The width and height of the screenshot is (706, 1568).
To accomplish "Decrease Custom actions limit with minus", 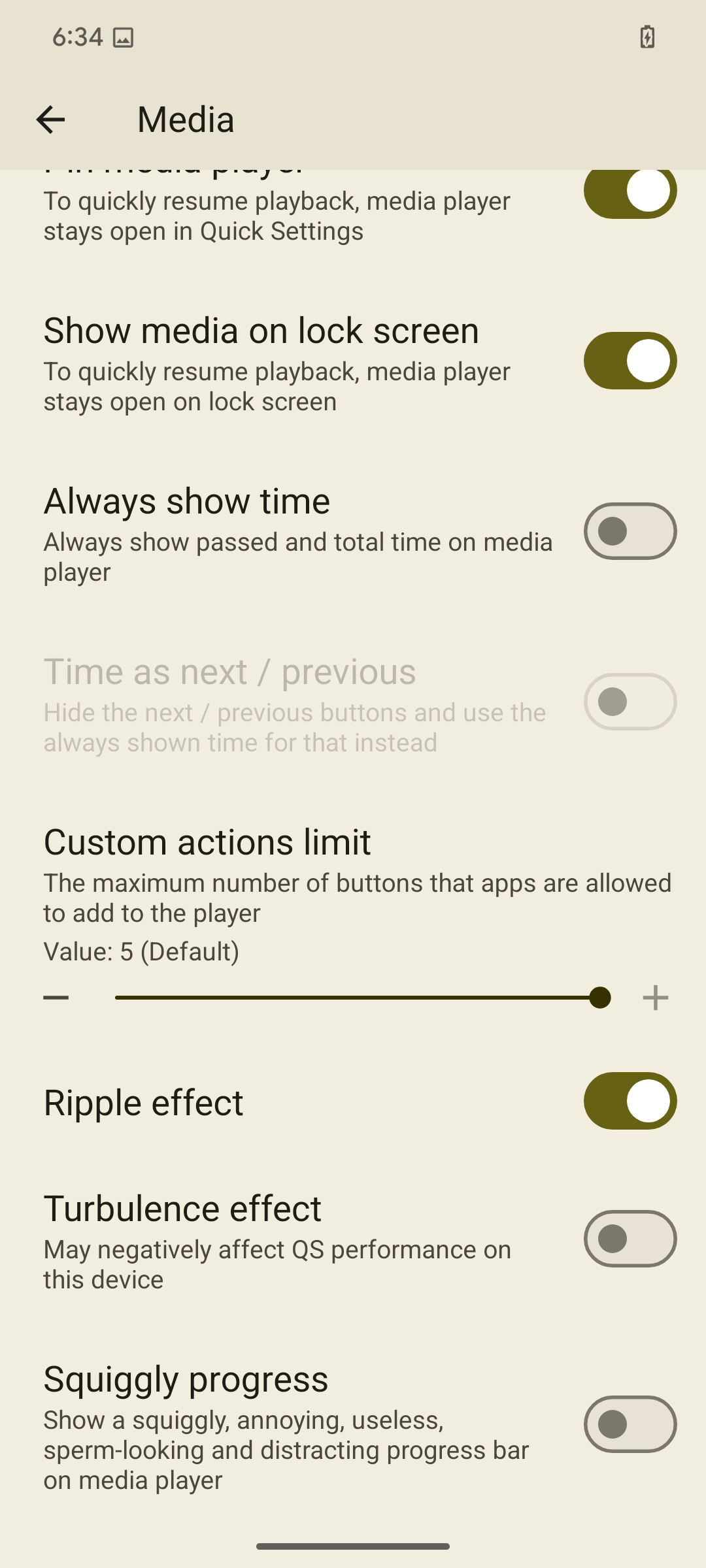I will (56, 998).
